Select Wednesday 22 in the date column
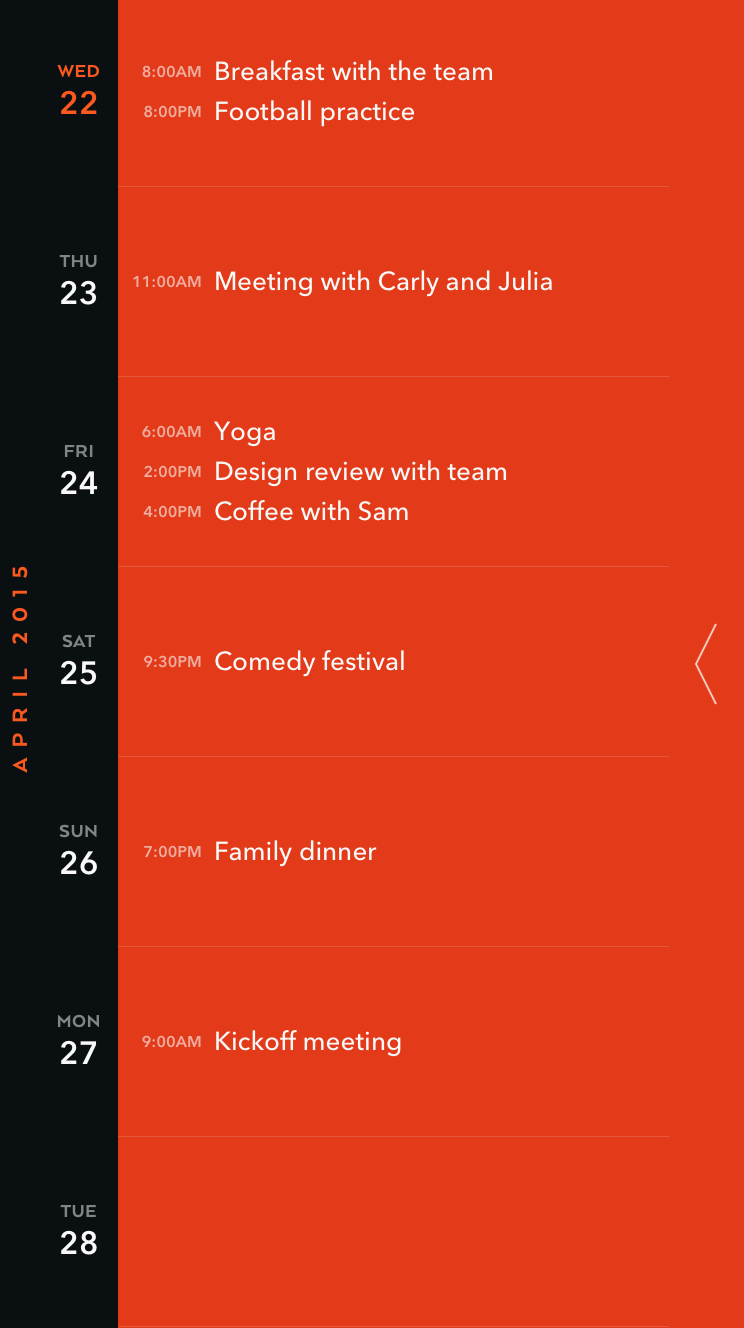This screenshot has width=744, height=1328. pyautogui.click(x=78, y=91)
